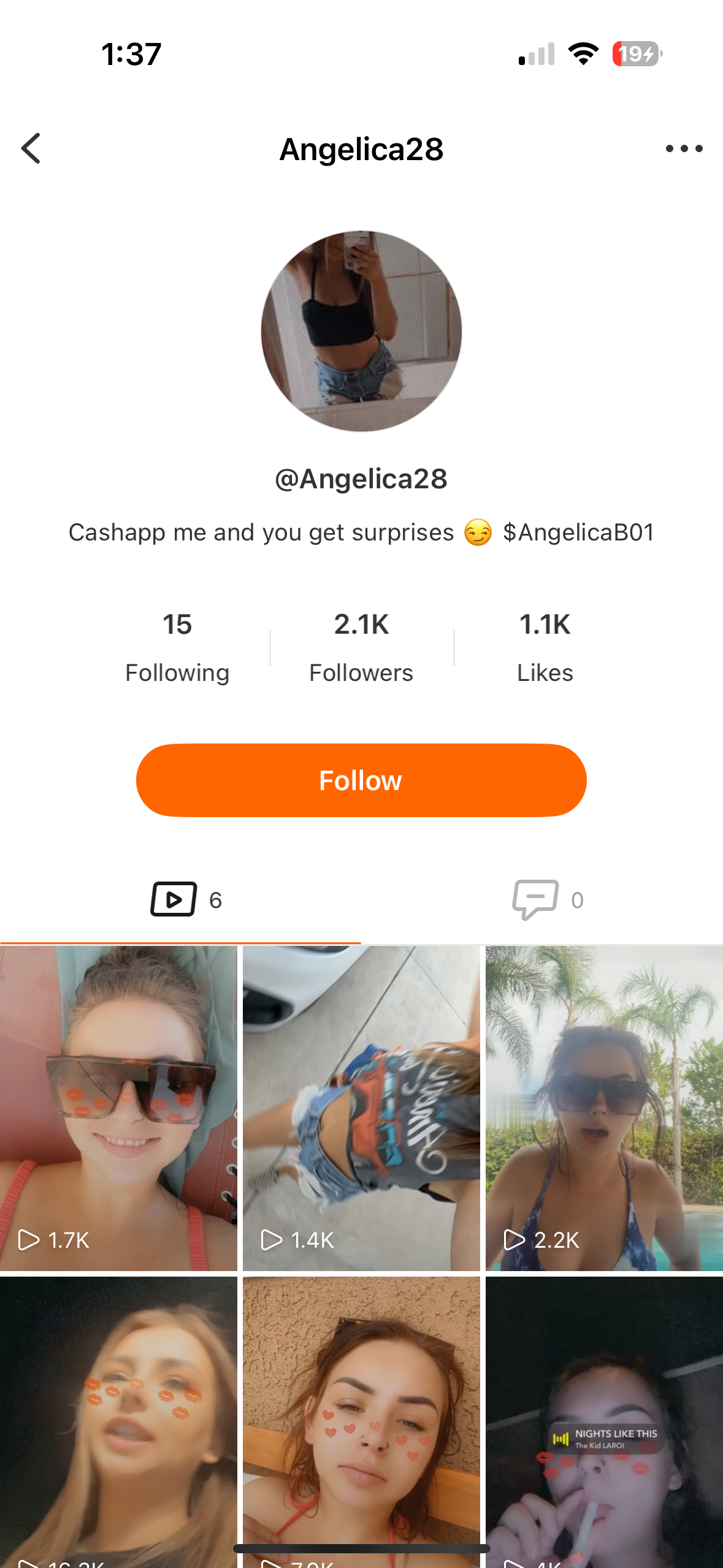This screenshot has width=723, height=1568.
Task: Follow the Angelica28 account
Action: pos(361,780)
